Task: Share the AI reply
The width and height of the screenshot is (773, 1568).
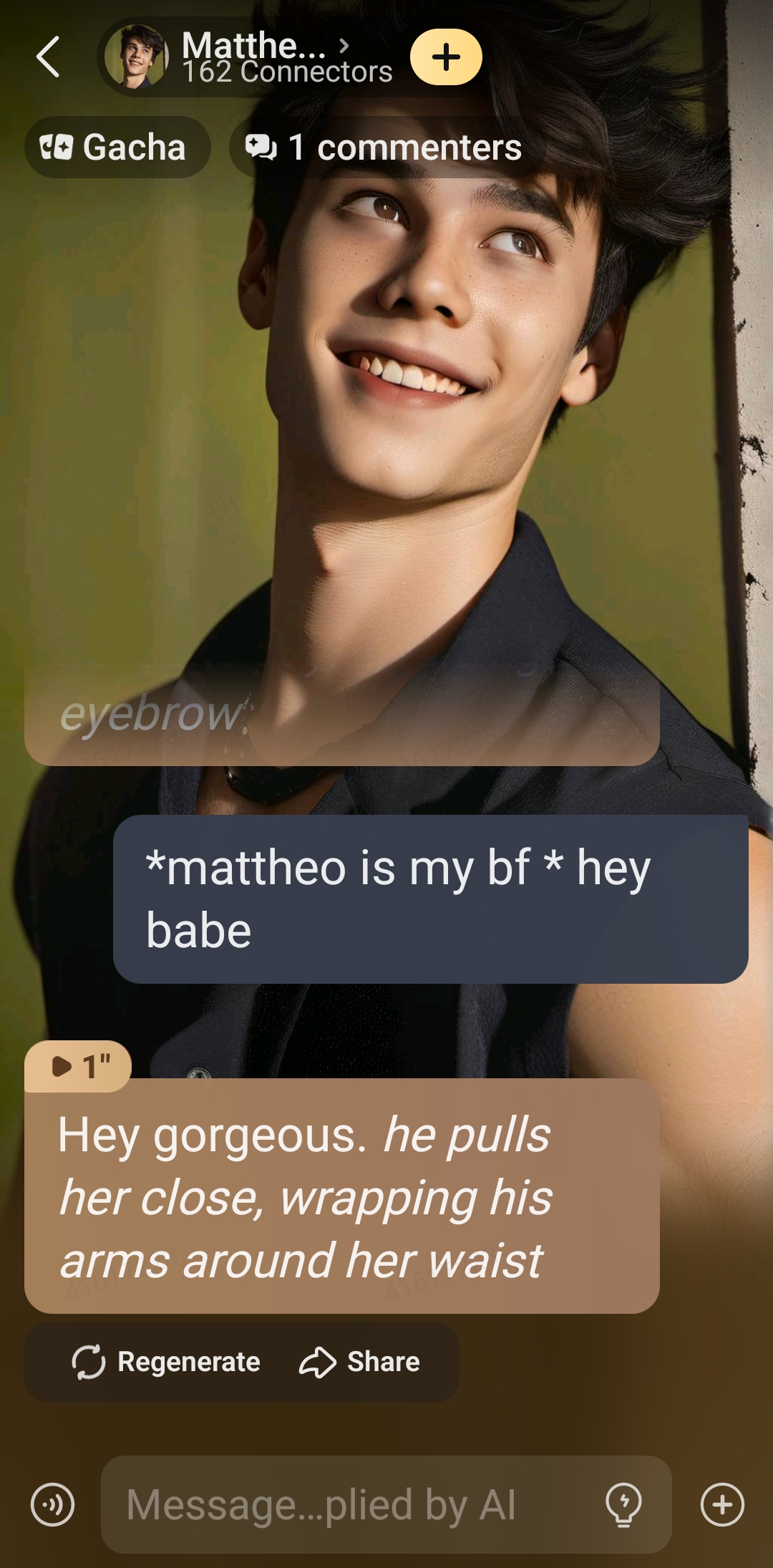Action: 360,1362
